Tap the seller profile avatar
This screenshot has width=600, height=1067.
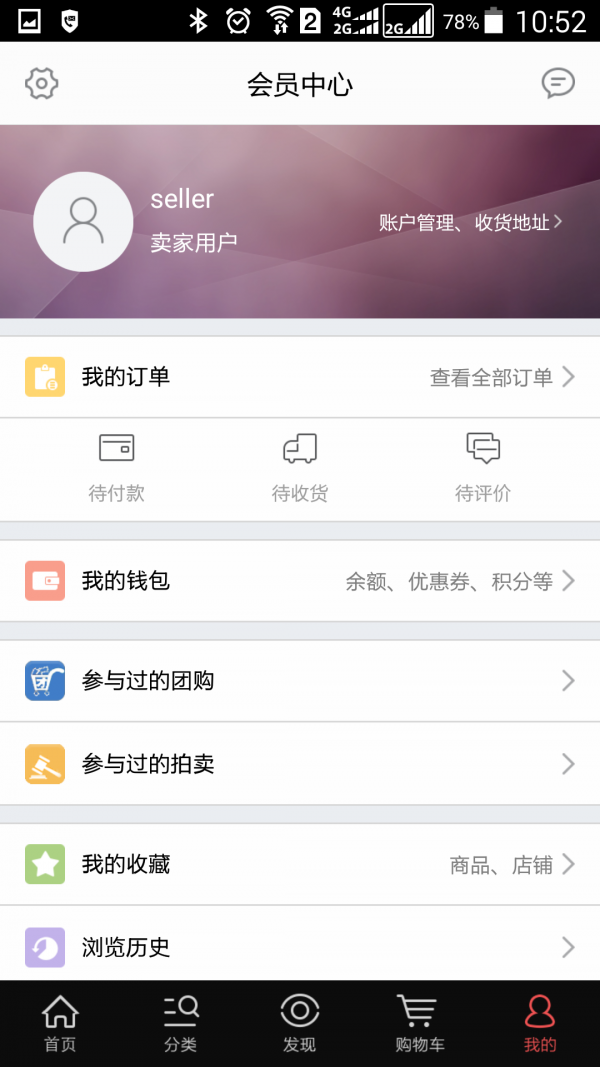(83, 222)
